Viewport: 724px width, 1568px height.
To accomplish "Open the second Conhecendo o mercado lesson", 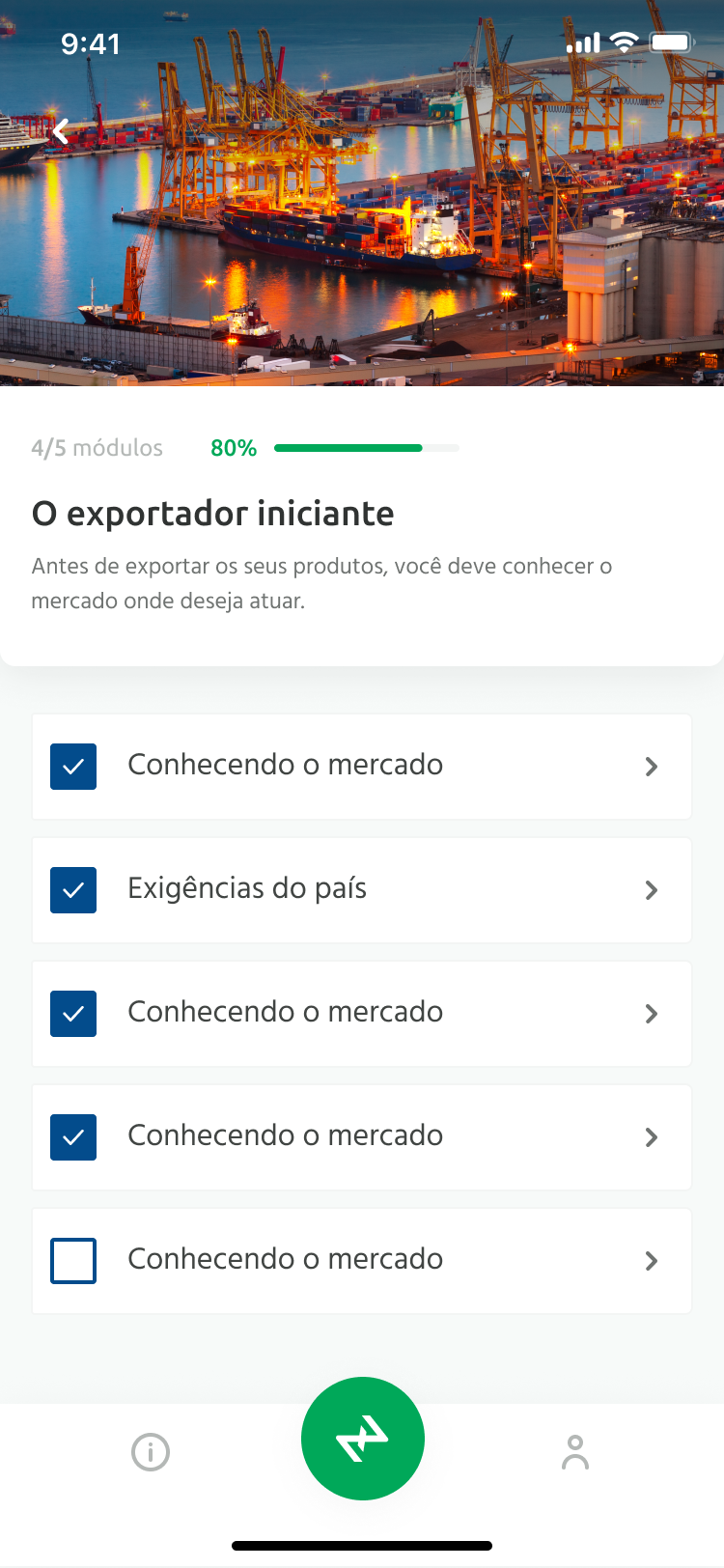I will tap(362, 1013).
